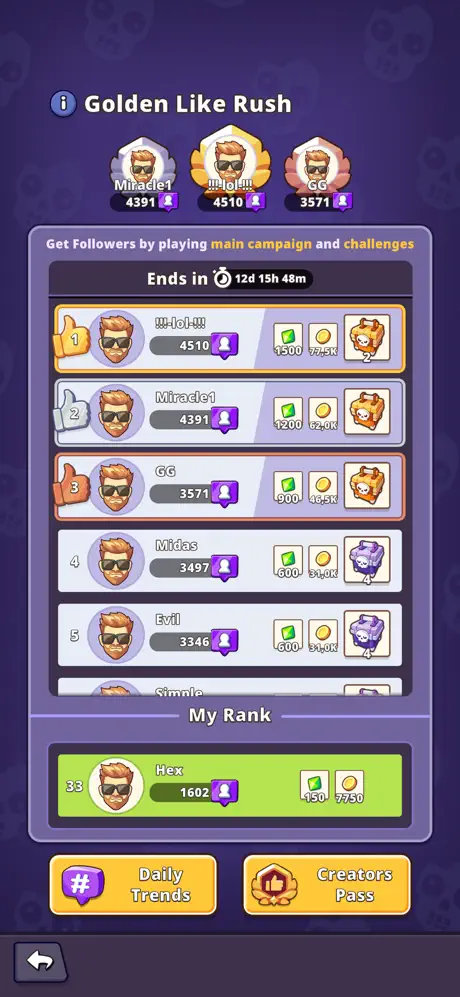
Task: Open Daily Trends
Action: click(x=133, y=884)
